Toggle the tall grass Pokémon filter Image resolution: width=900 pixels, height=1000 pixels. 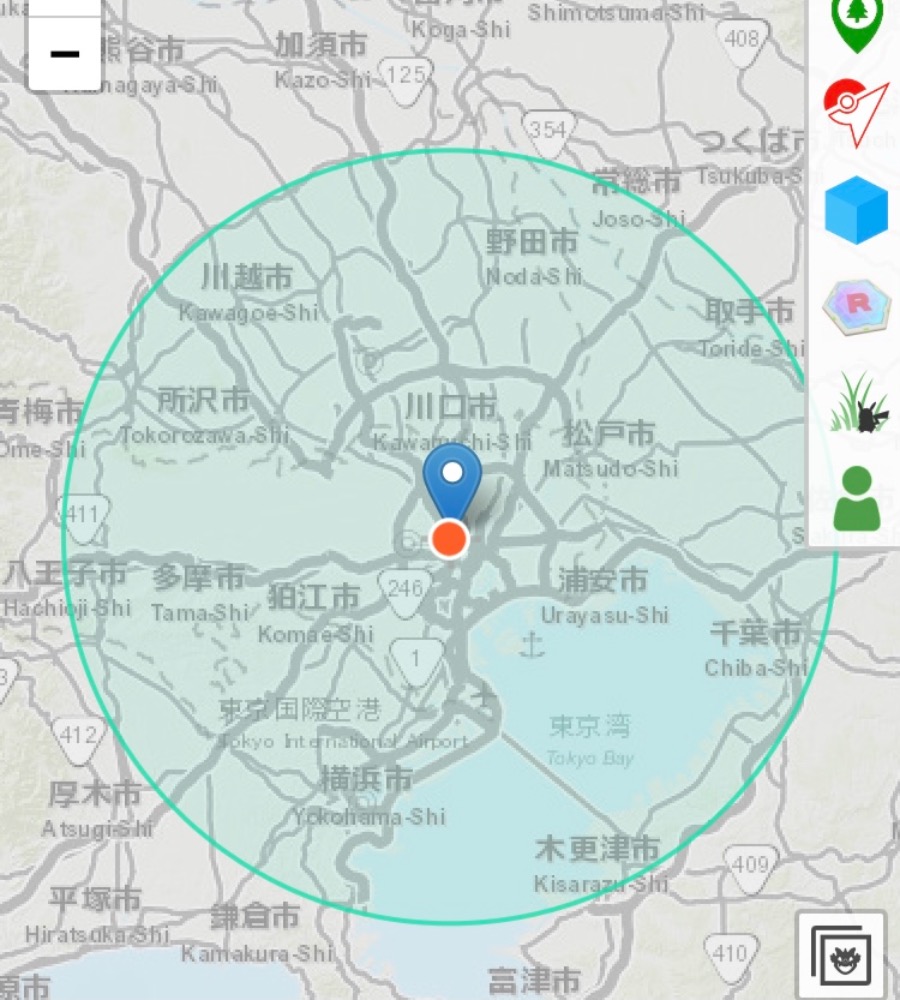click(x=856, y=402)
